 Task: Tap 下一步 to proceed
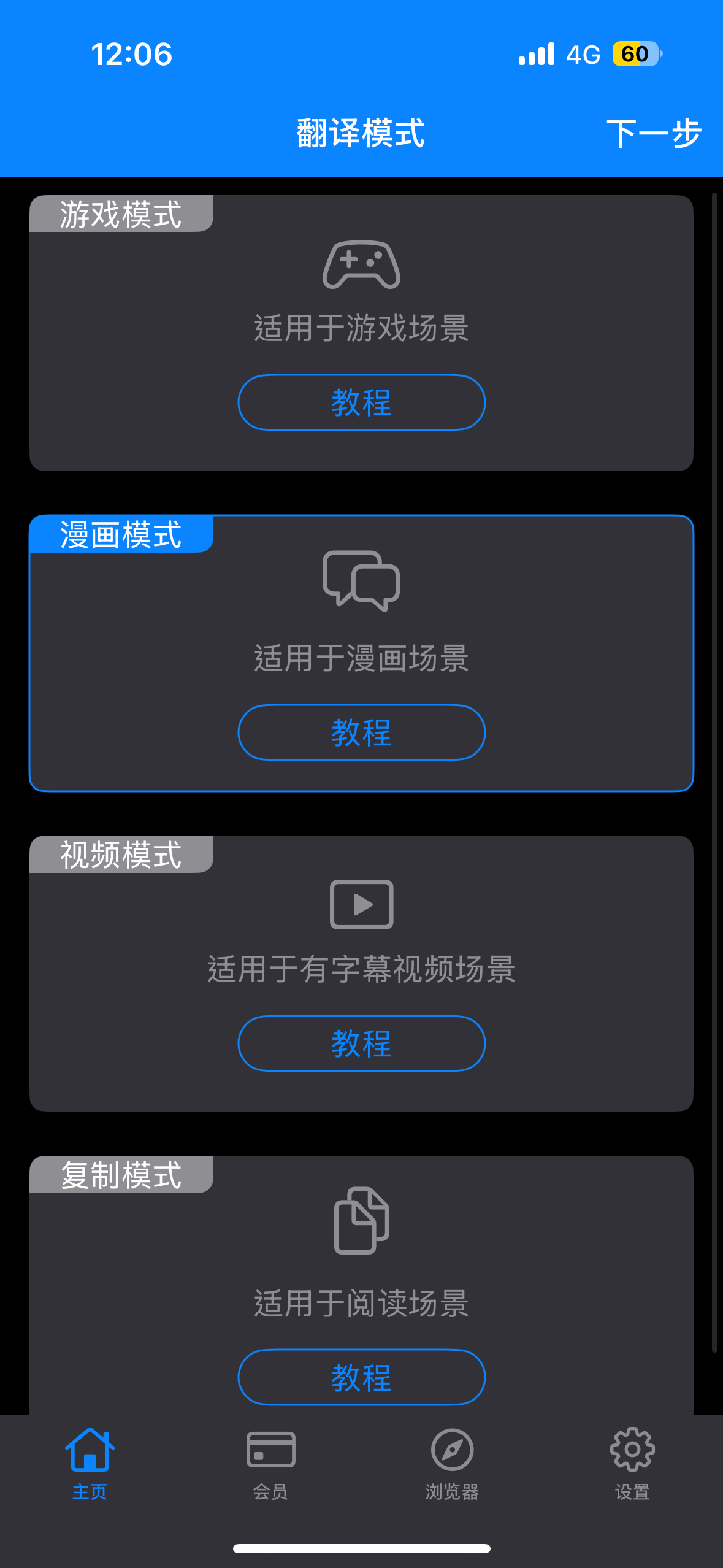(x=654, y=133)
